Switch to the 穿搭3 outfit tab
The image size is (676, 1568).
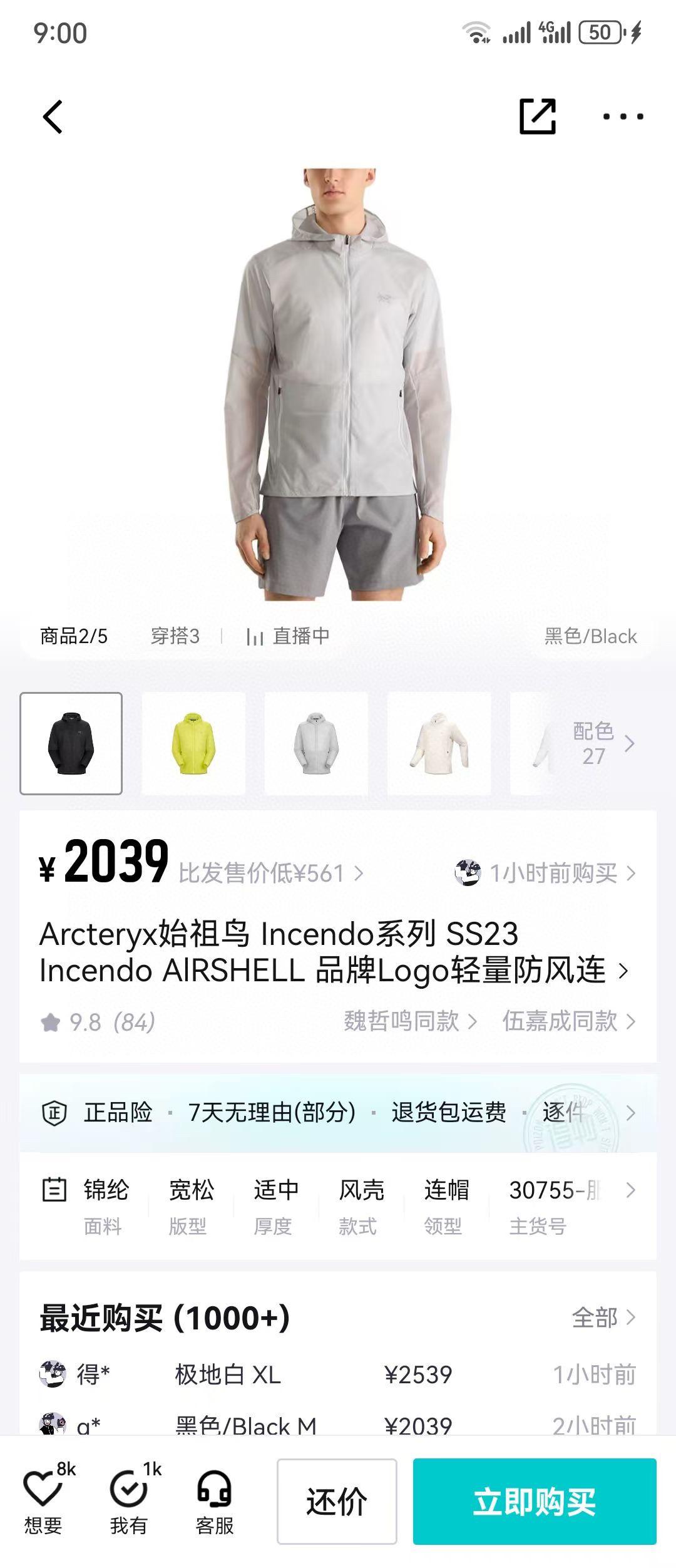coord(175,636)
